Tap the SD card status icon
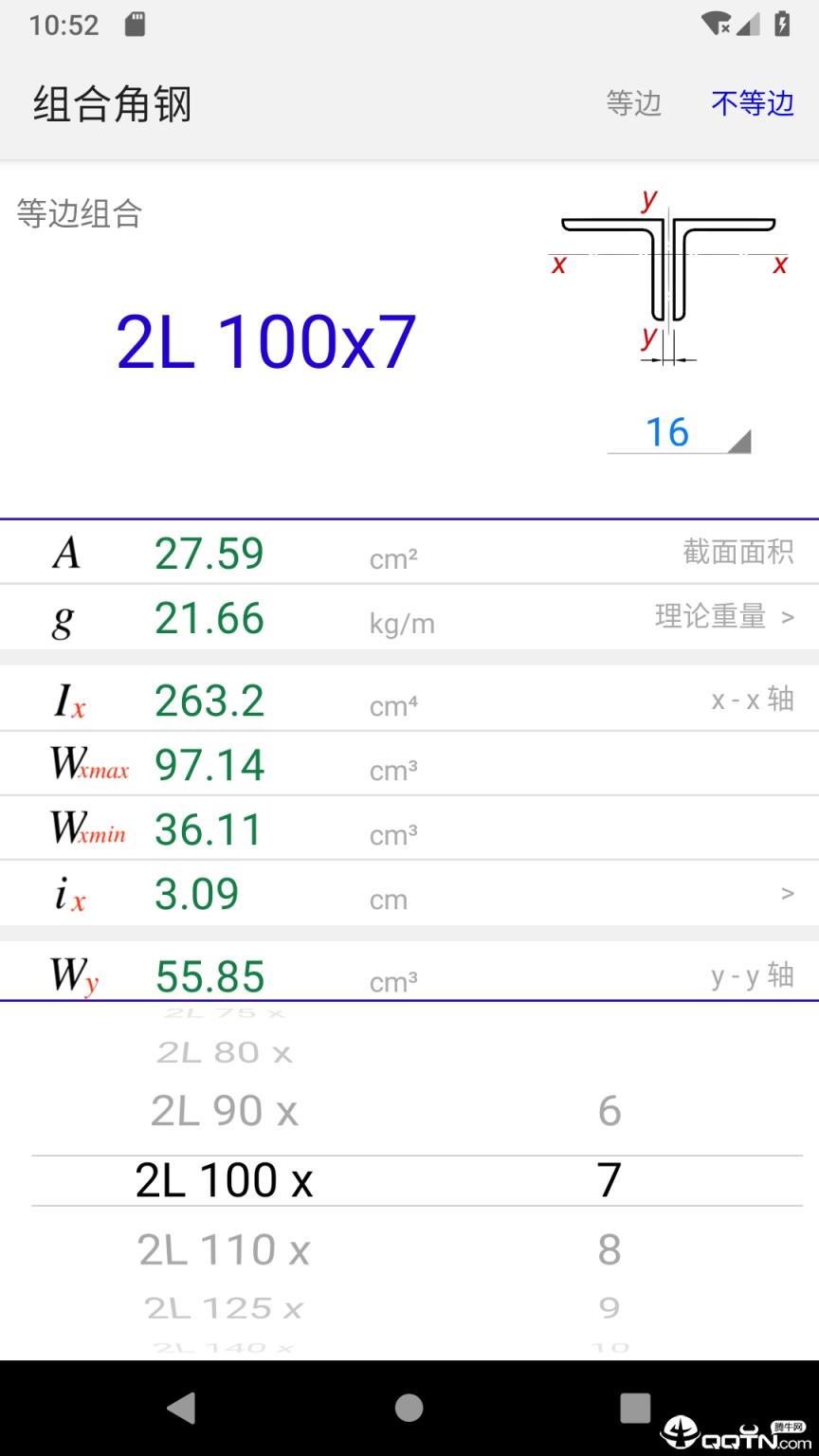This screenshot has width=819, height=1456. 136,24
